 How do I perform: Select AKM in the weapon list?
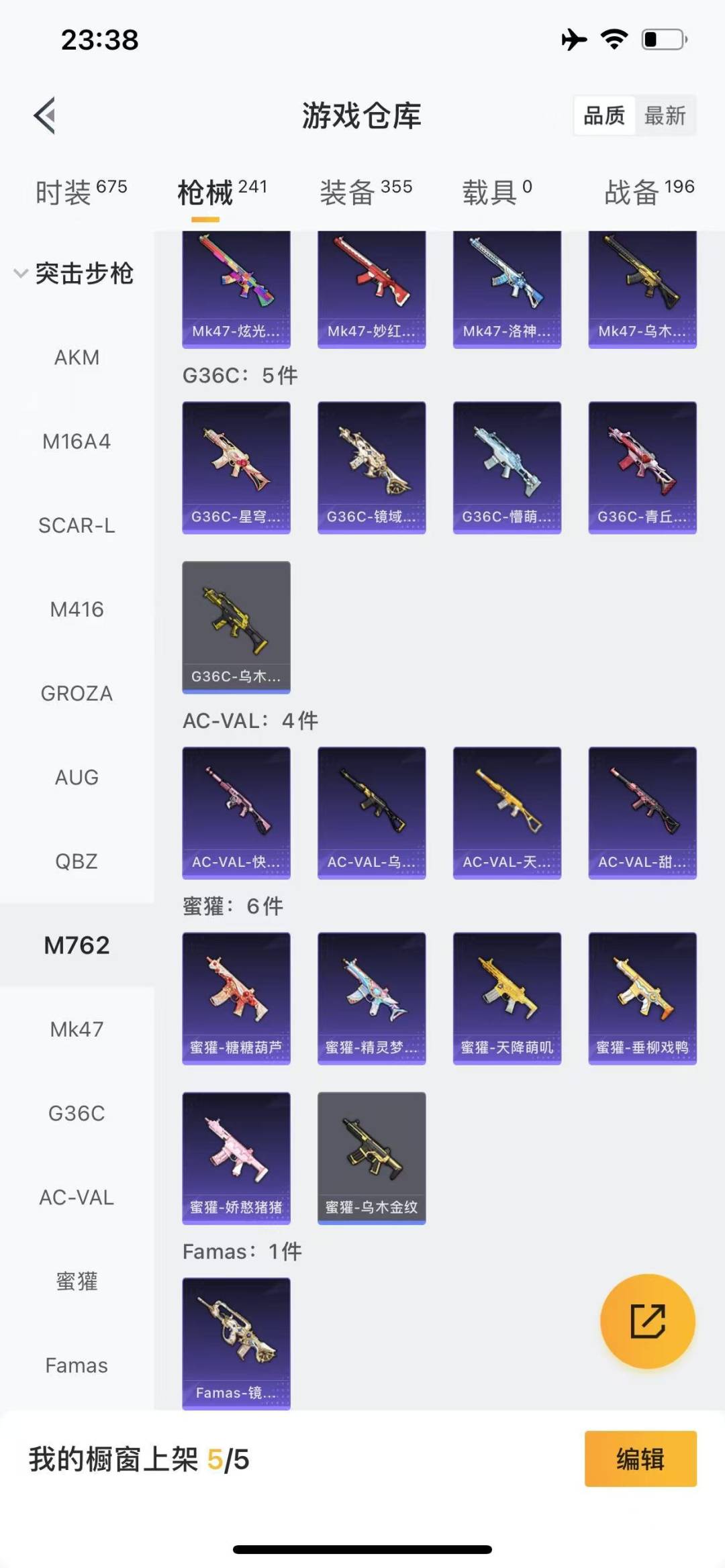click(x=77, y=358)
